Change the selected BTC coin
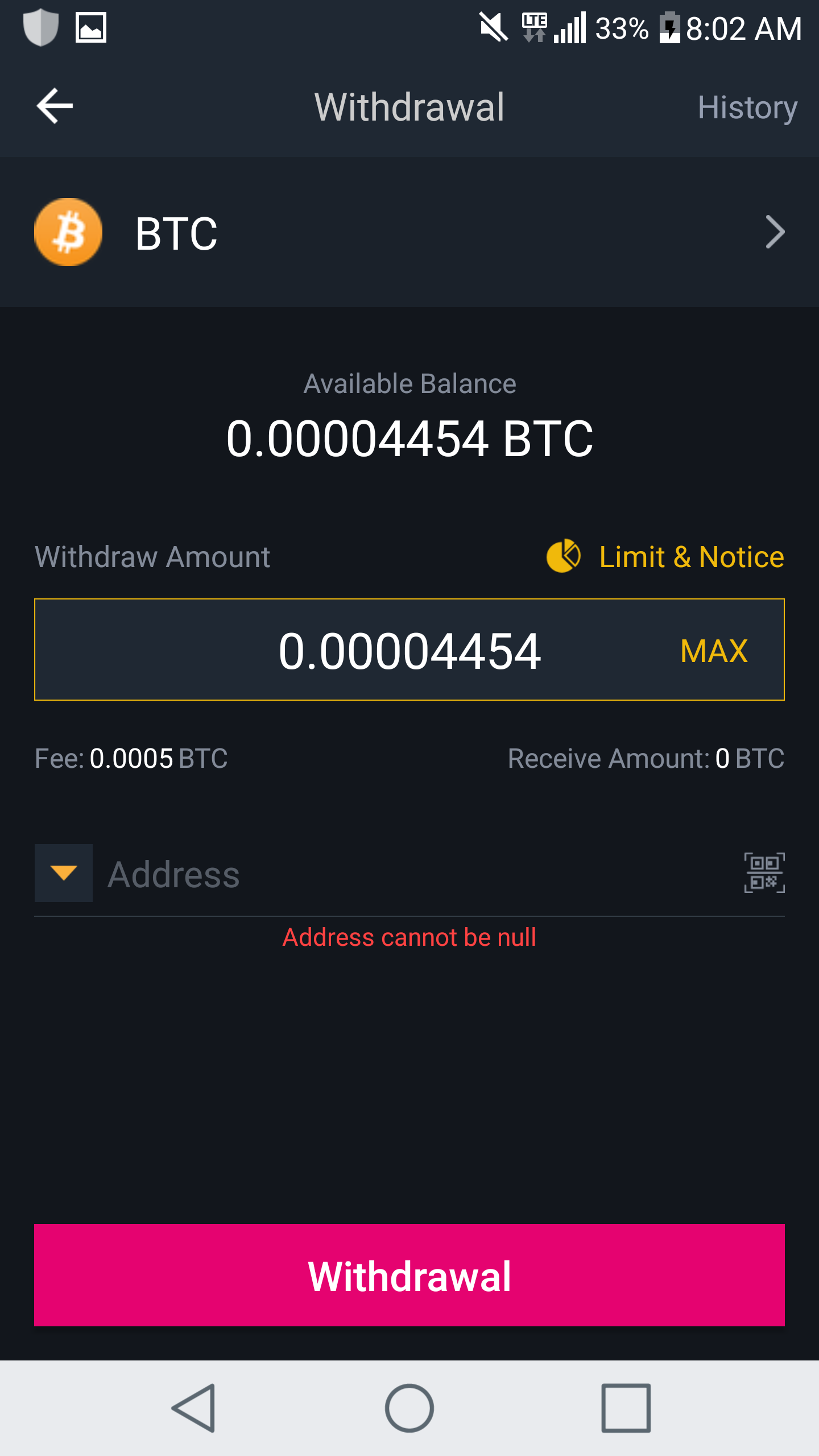The image size is (819, 1456). [409, 233]
